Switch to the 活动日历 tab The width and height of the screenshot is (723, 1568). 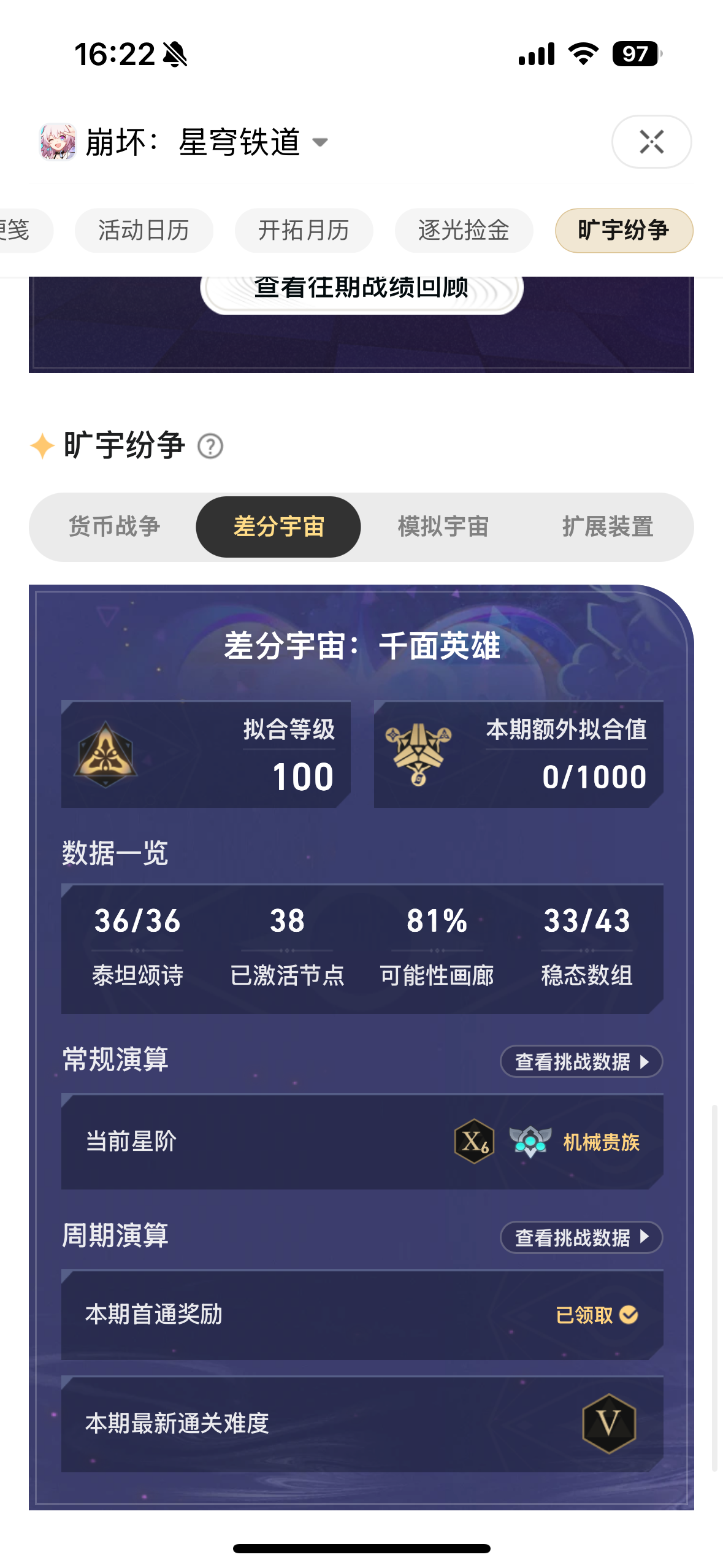tap(143, 231)
